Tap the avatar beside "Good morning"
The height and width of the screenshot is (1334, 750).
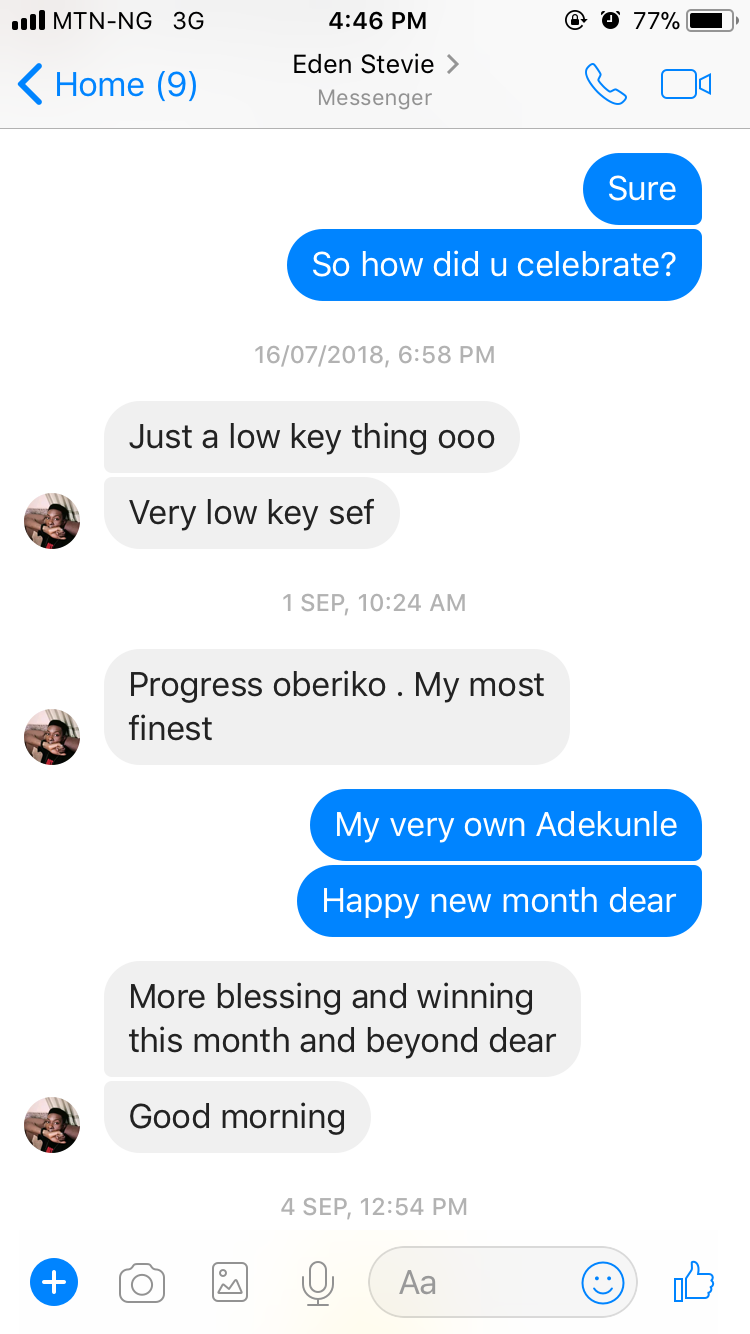[52, 1124]
